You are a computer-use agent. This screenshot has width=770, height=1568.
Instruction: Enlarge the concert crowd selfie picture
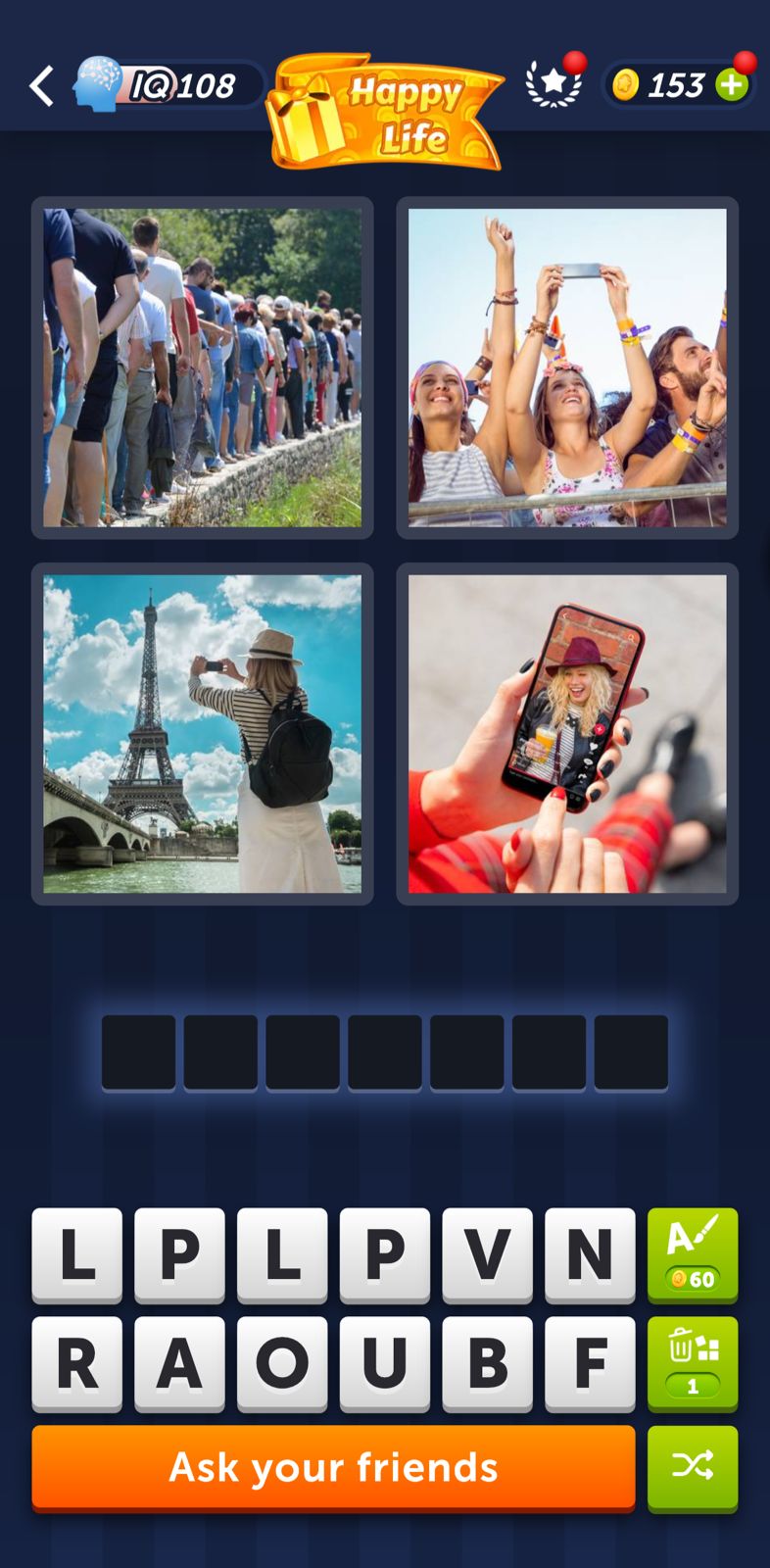click(567, 367)
